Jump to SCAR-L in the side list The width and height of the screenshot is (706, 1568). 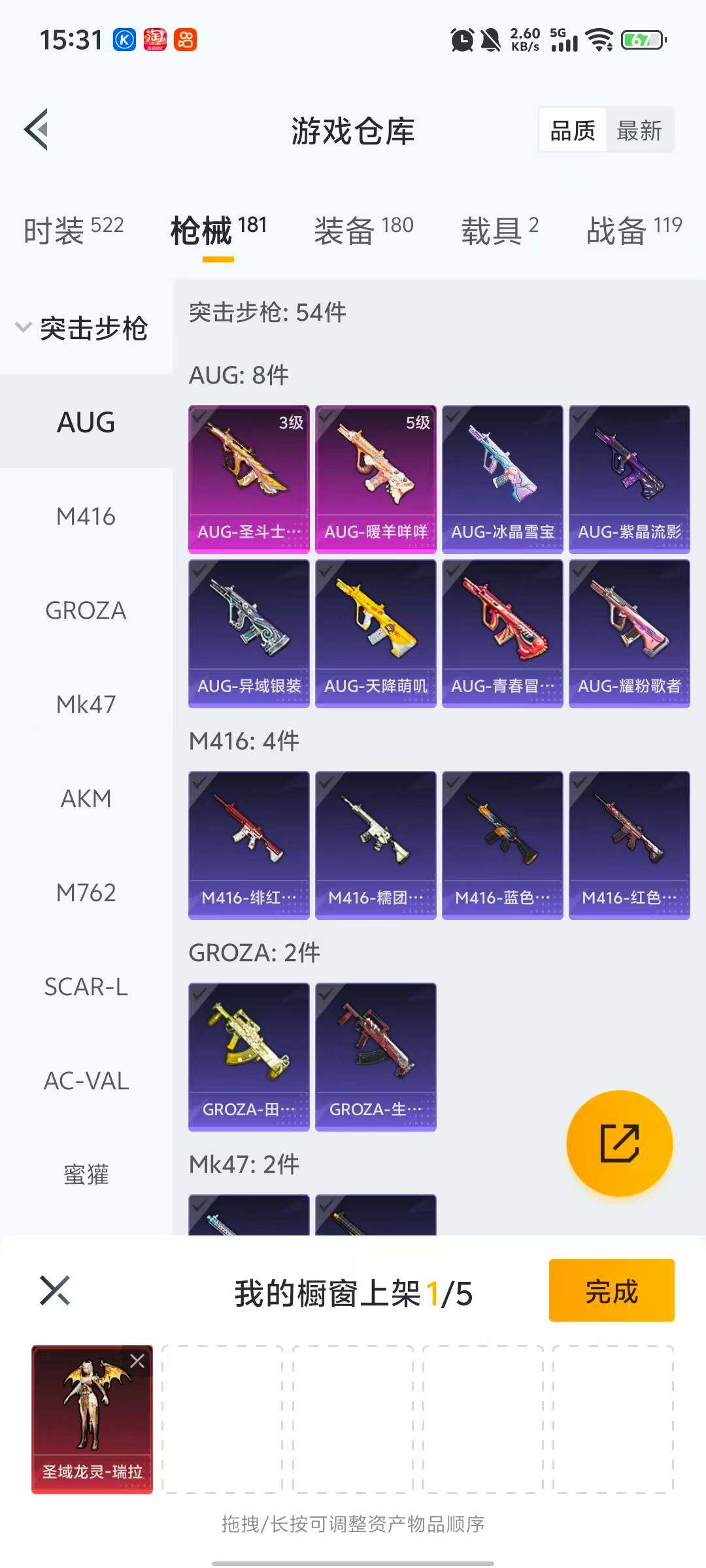86,987
